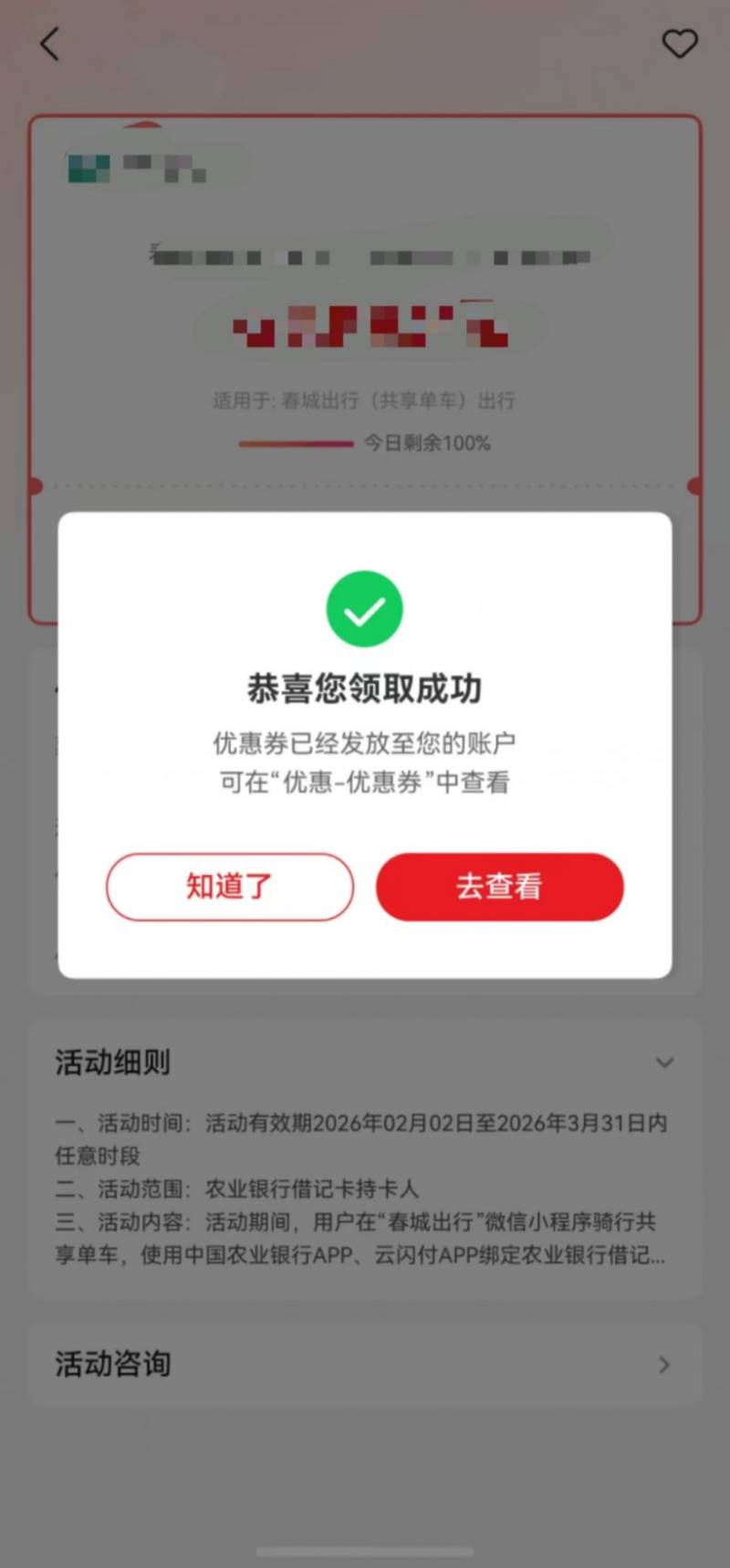Tap the 今日剩余100% progress bar
730x1568 pixels.
point(364,443)
